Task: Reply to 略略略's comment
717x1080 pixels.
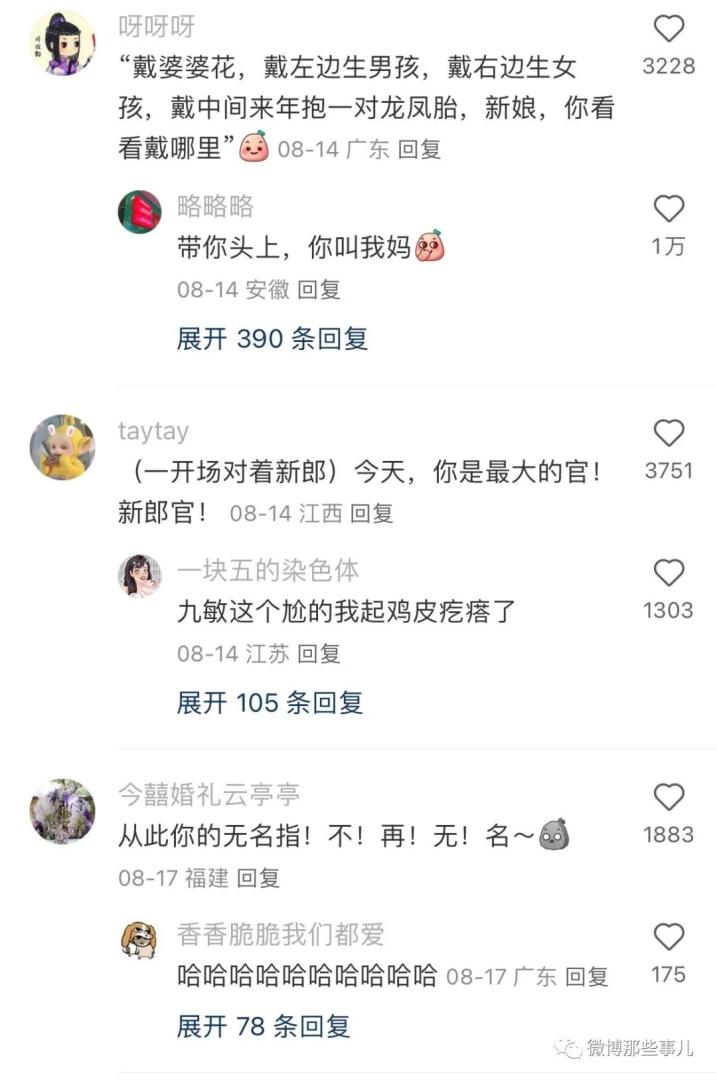Action: click(x=319, y=290)
